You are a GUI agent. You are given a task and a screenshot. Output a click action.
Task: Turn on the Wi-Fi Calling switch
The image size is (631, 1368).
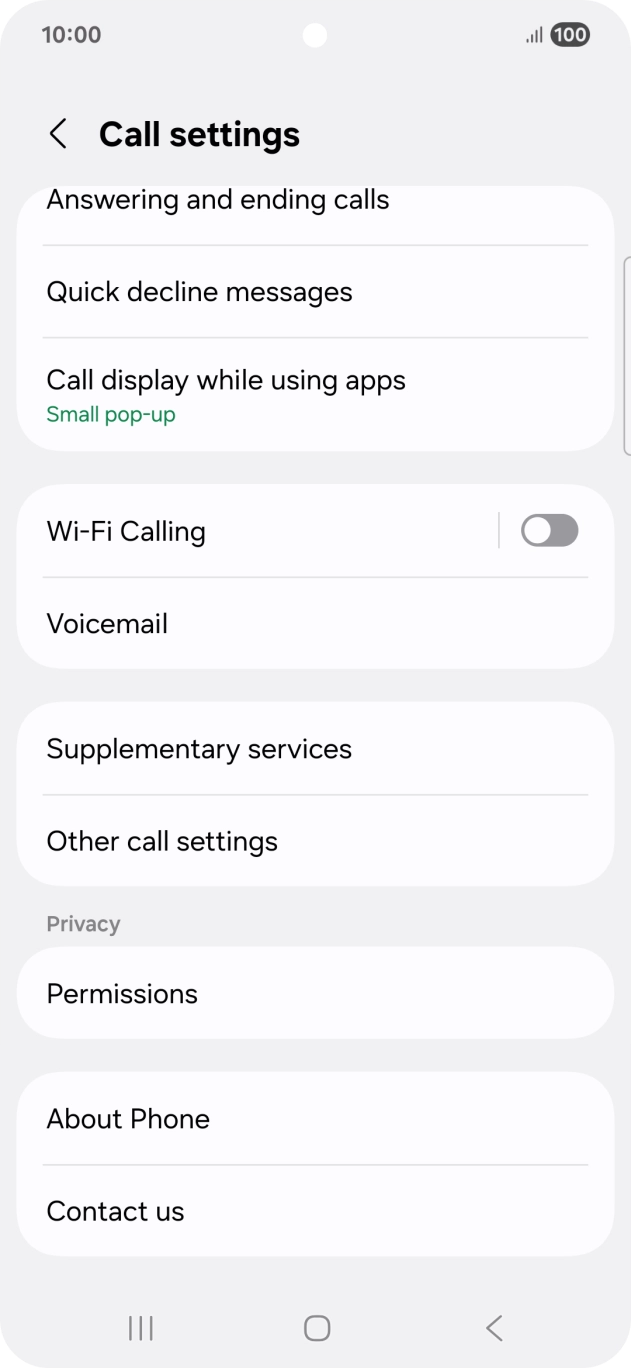pos(549,531)
